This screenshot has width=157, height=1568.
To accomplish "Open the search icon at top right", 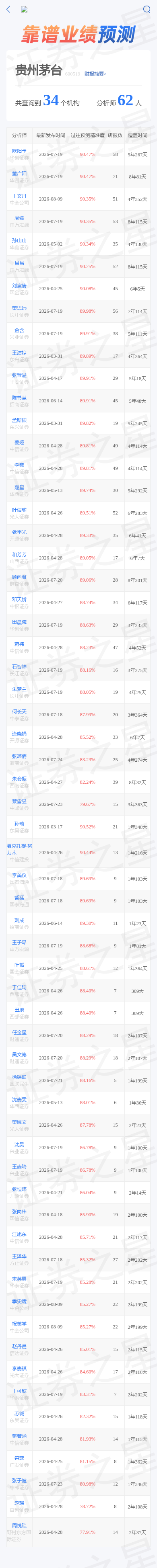I will coord(147,9).
